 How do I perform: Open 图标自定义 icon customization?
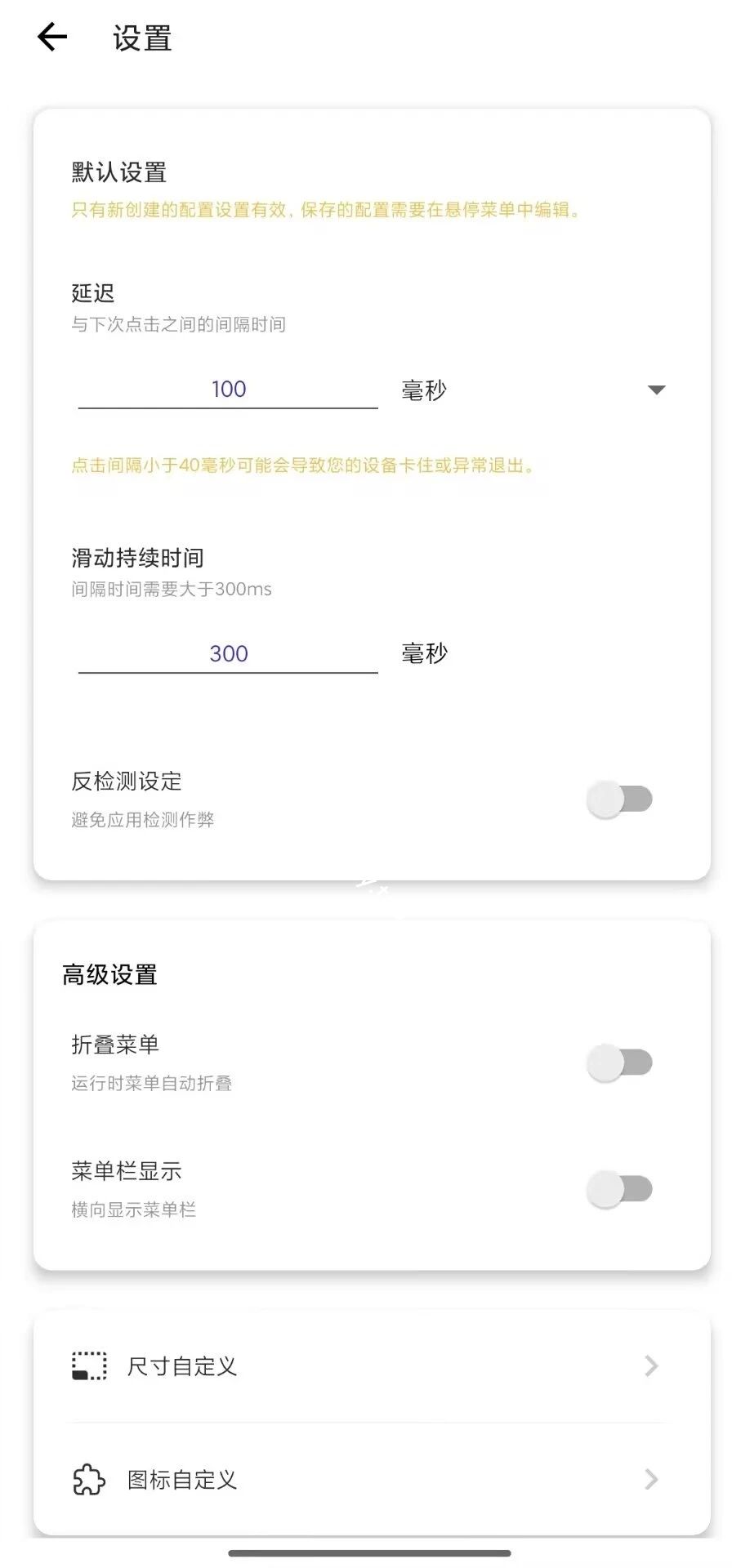181,1479
